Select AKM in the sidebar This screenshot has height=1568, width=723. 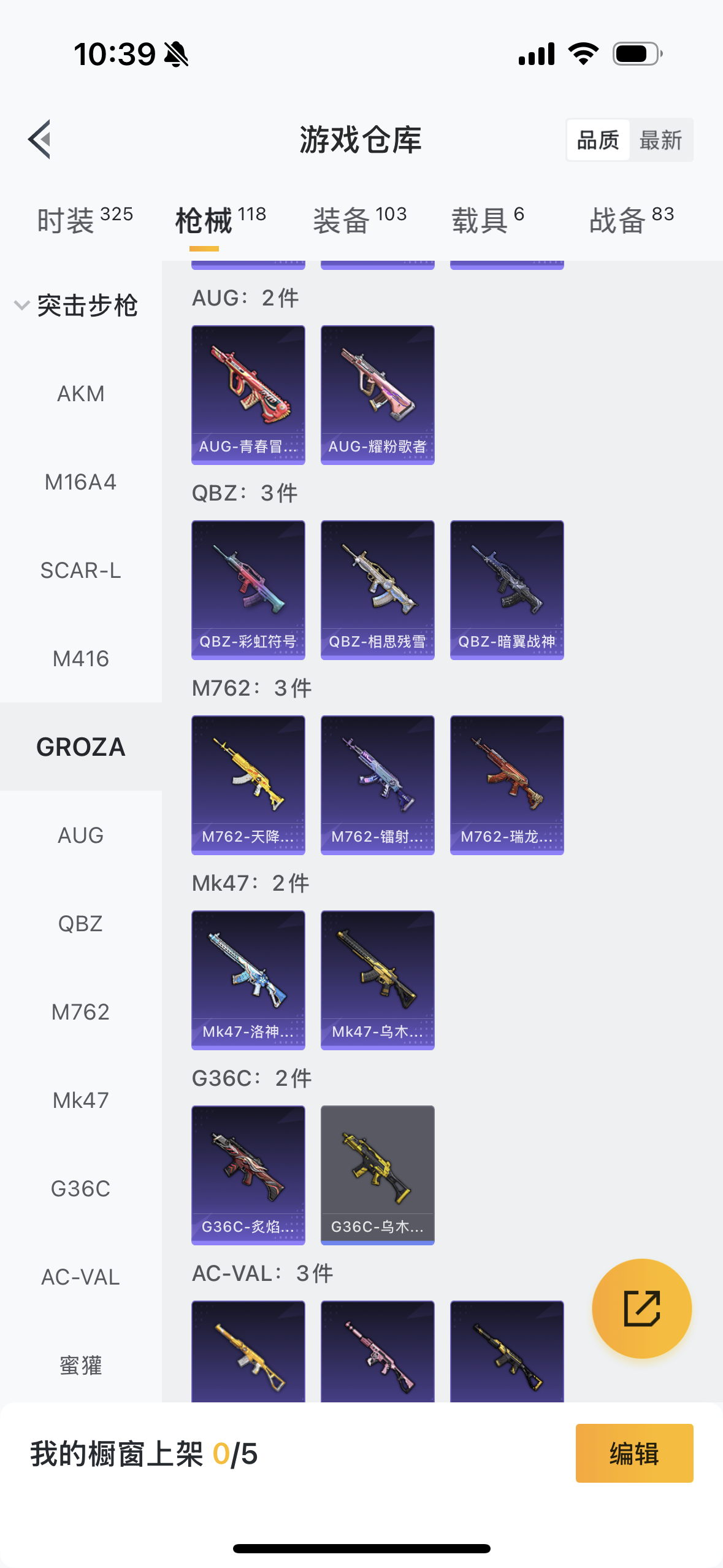[80, 394]
